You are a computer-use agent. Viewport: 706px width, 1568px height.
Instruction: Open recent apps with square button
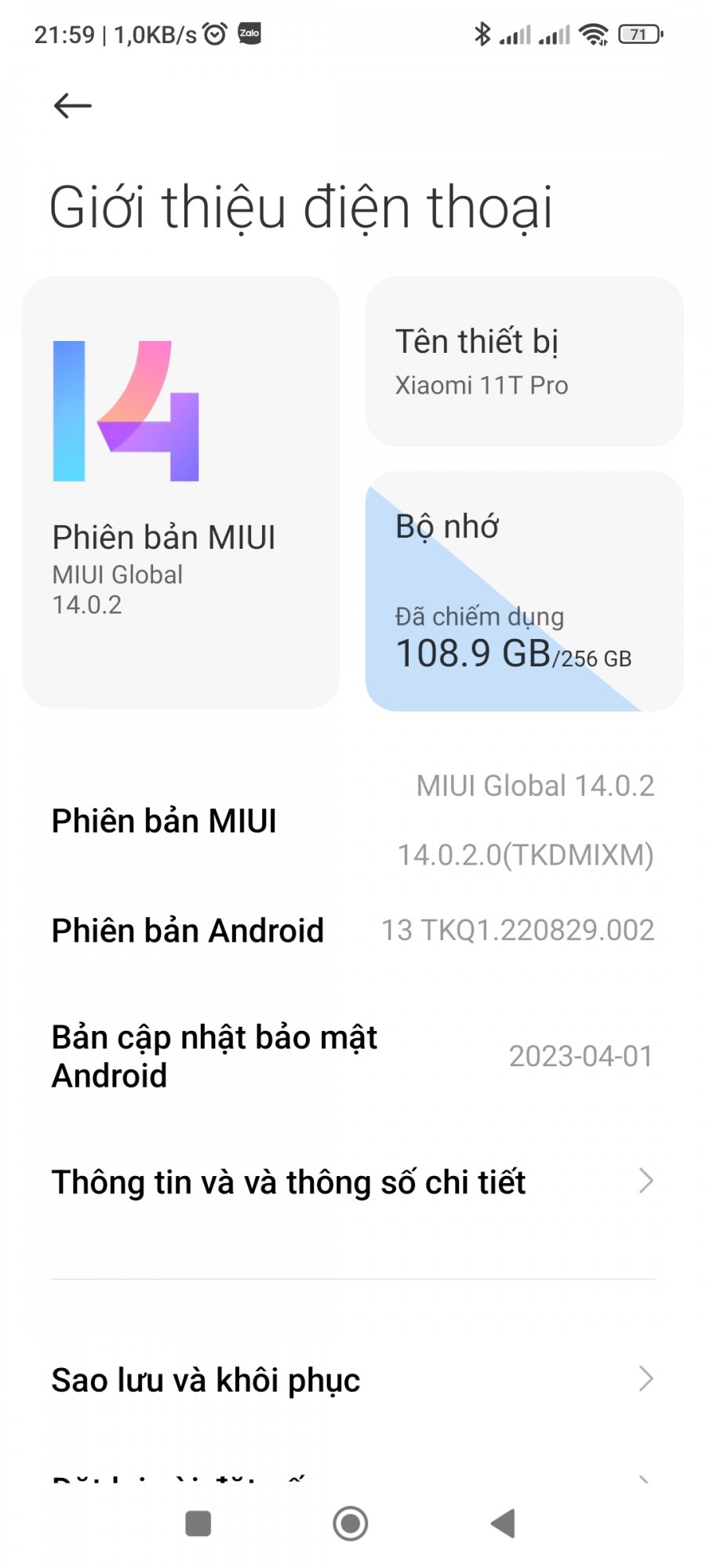[x=198, y=1523]
